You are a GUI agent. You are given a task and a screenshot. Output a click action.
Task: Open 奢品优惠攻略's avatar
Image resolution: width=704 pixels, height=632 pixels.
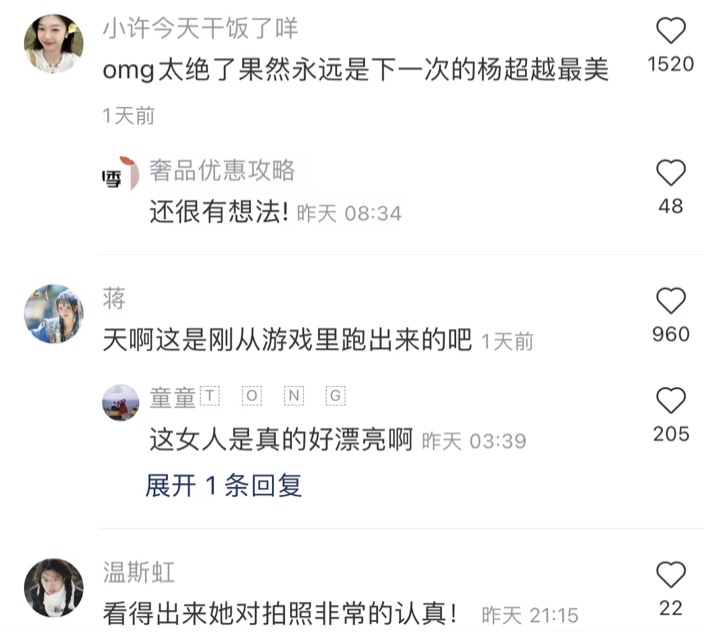[x=120, y=174]
